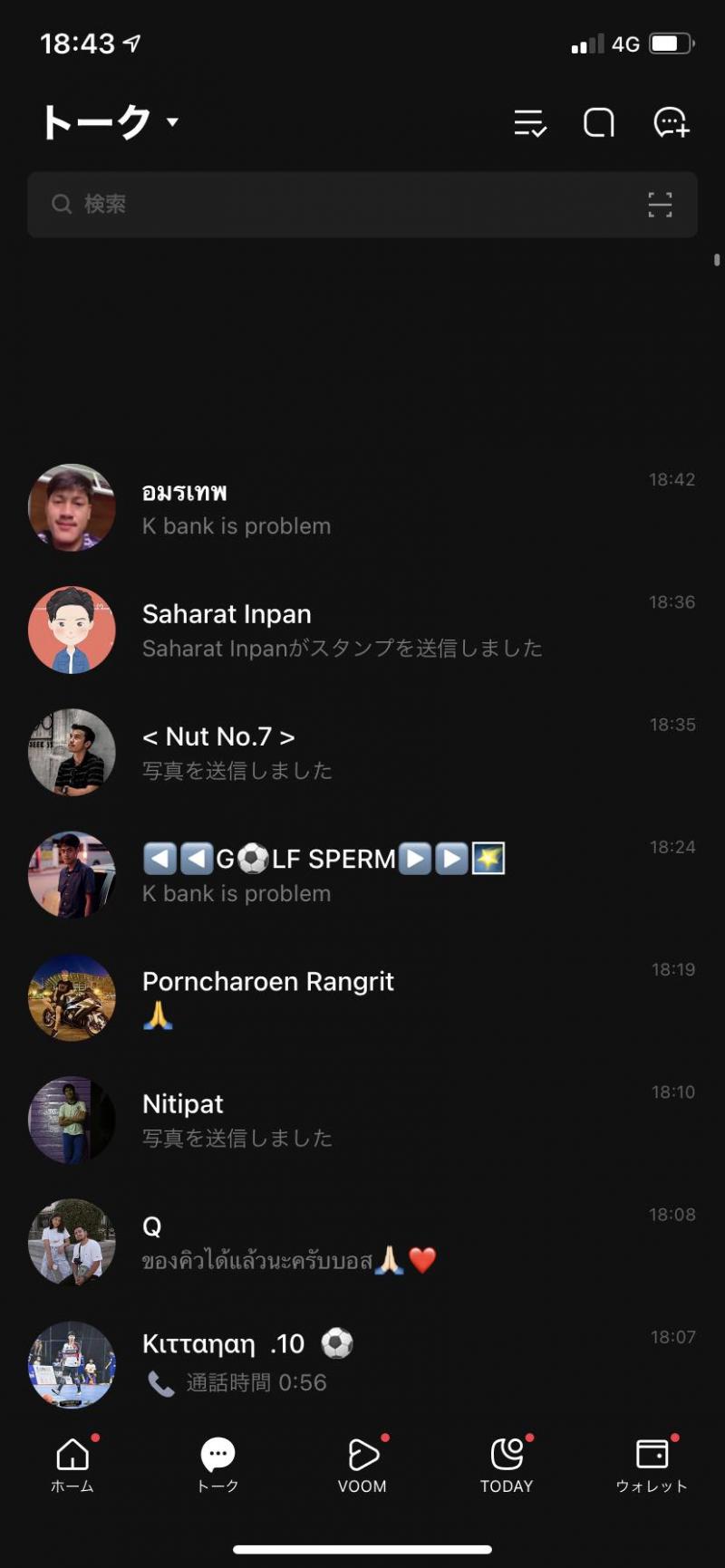Open the Nitipat conversation

[362, 1120]
